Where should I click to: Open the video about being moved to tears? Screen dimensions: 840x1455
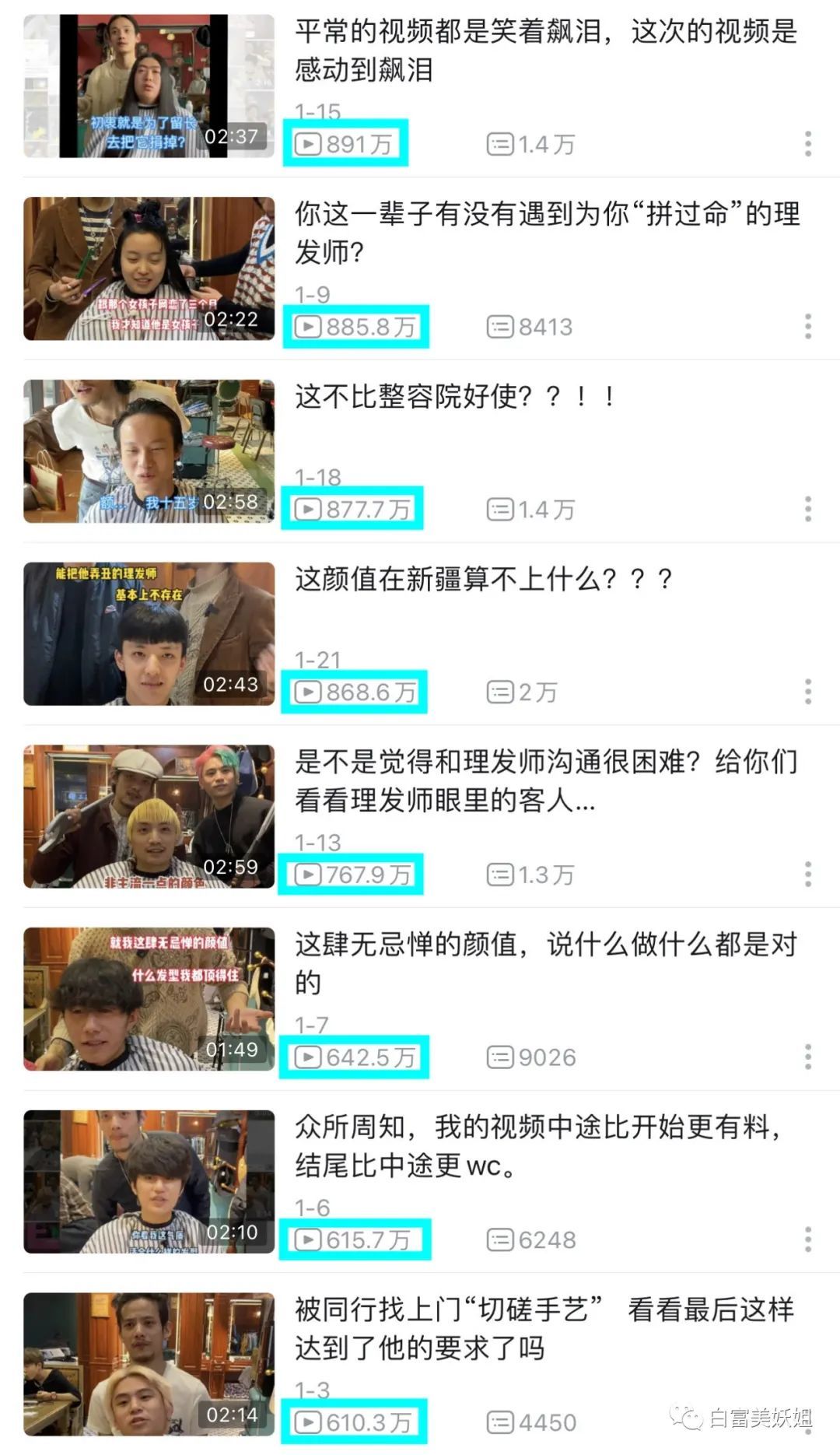pos(149,86)
